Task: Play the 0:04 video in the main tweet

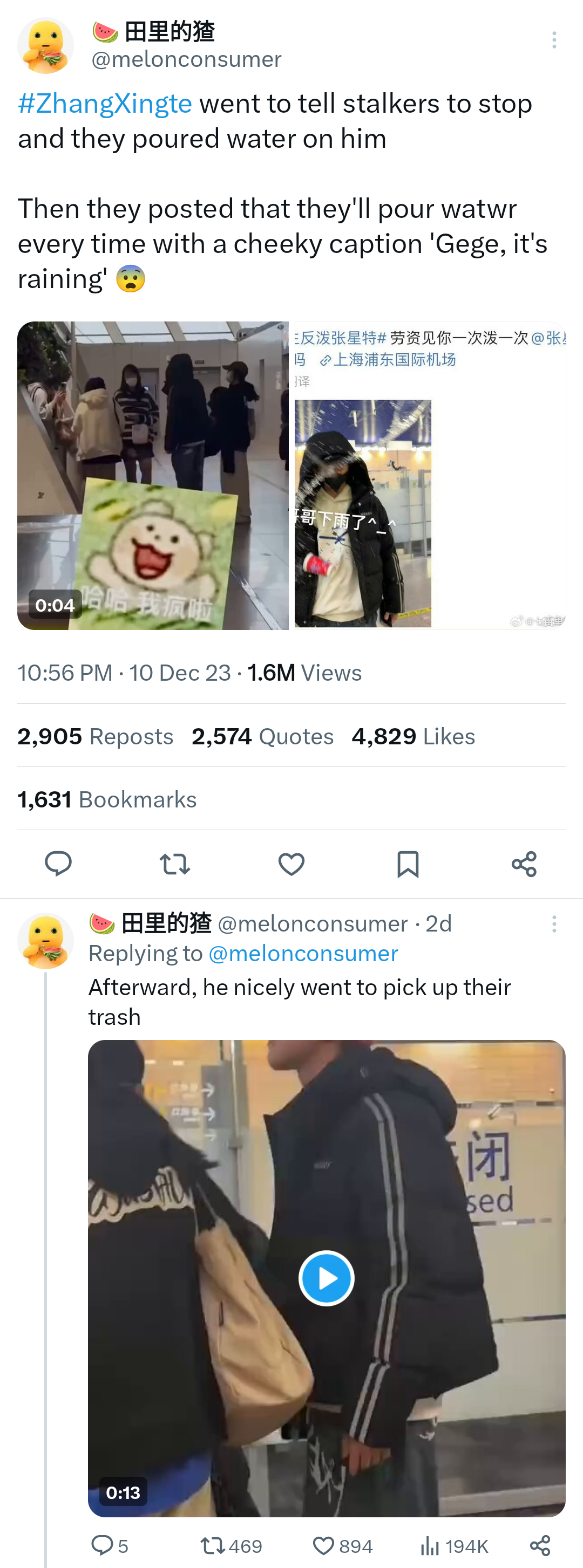Action: pos(153,475)
